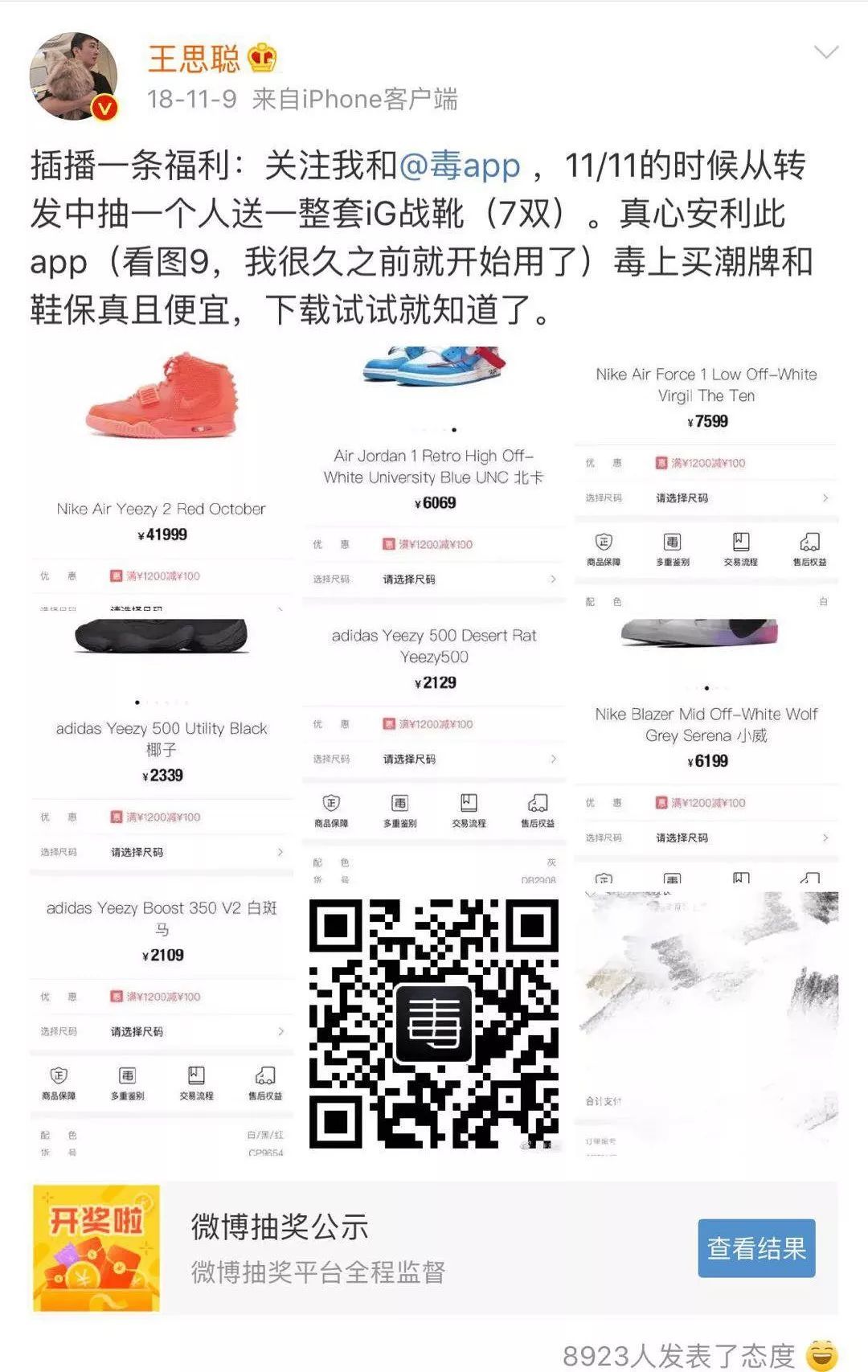Open the Yeezy Boost 350 V2 白斑马 image
This screenshot has width=868, height=1372.
tap(162, 1022)
